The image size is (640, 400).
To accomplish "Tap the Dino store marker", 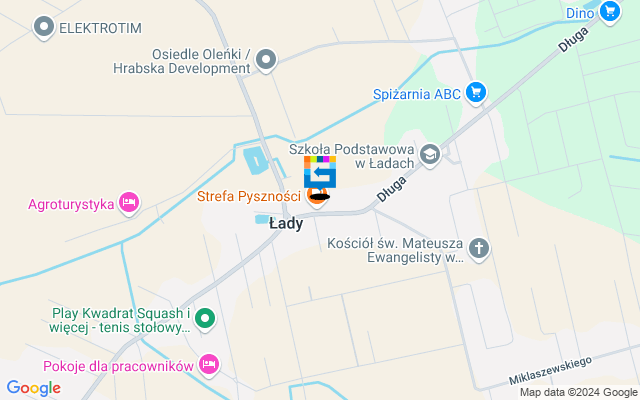I will pyautogui.click(x=609, y=12).
